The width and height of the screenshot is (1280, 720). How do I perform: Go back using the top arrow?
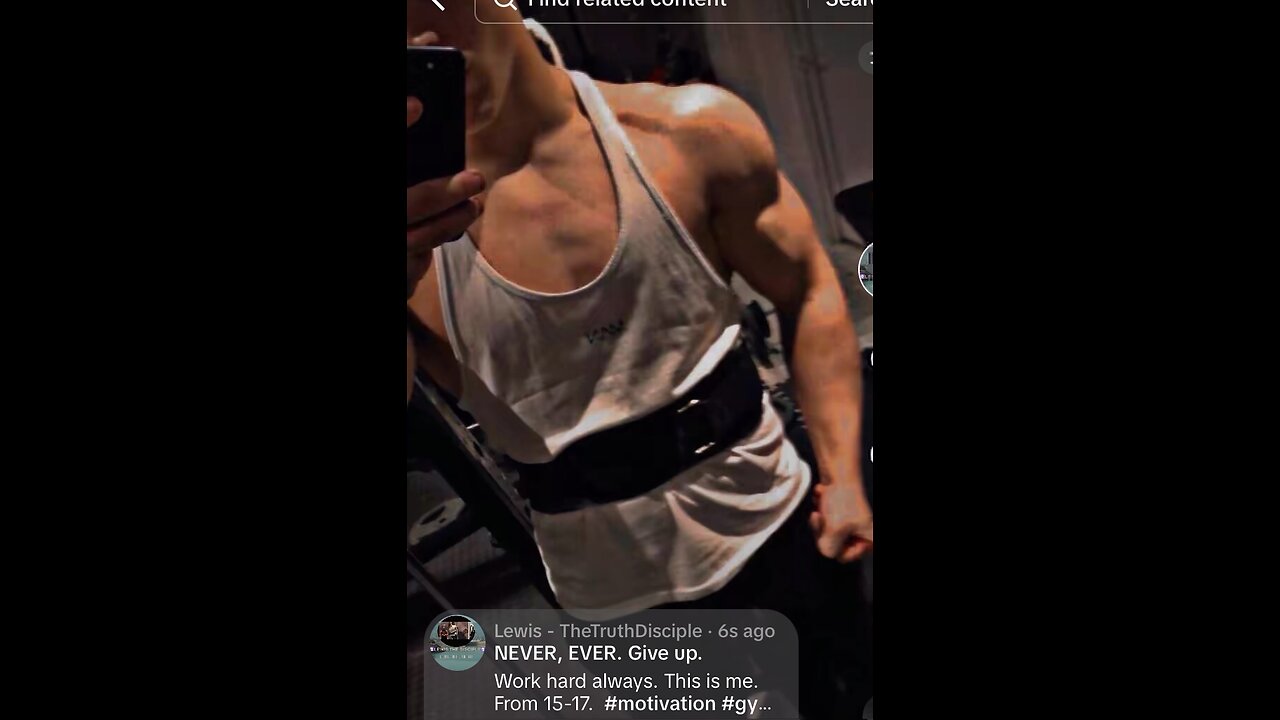436,4
